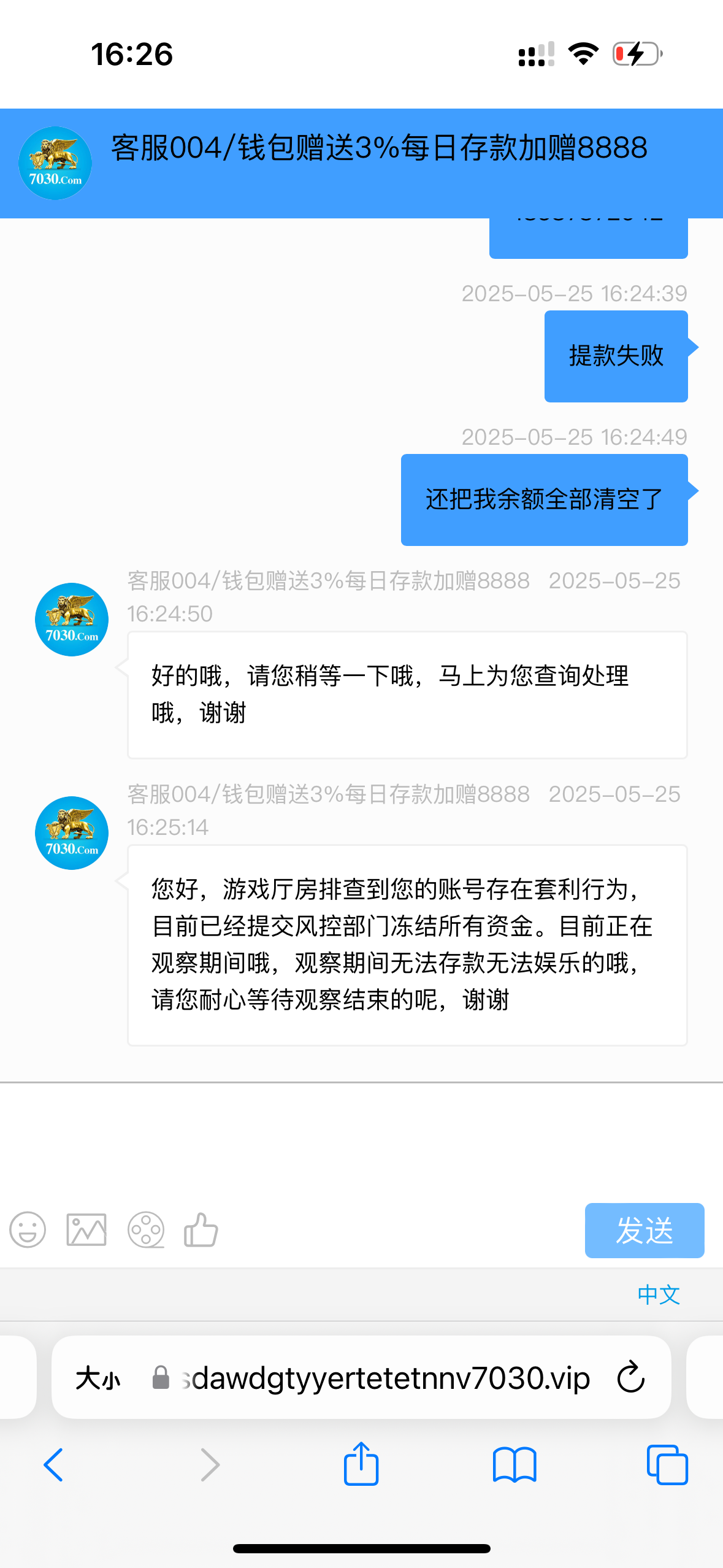
Task: Go back to the previous page
Action: (x=53, y=1465)
